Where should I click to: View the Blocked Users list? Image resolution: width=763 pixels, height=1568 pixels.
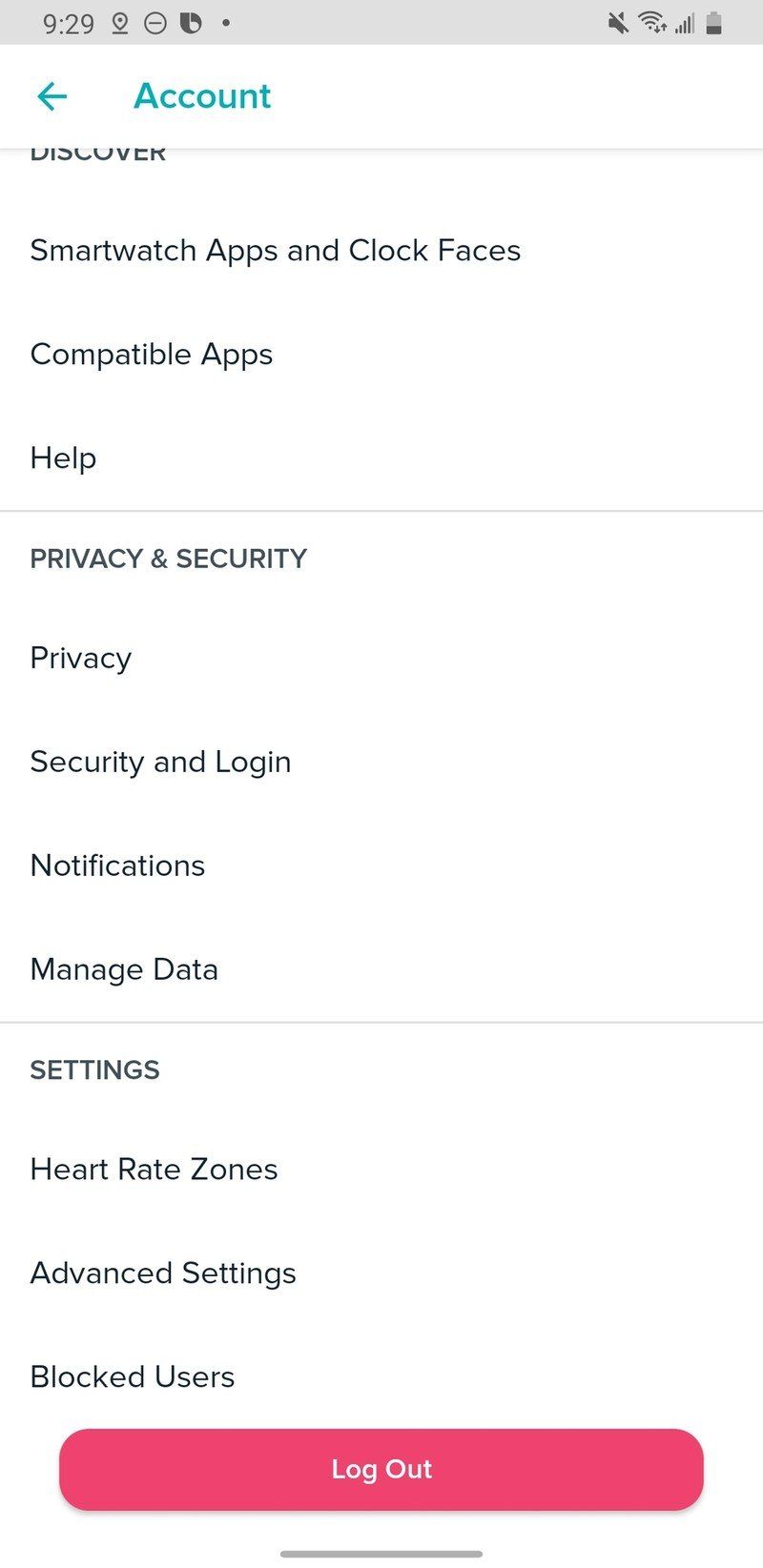click(x=133, y=1376)
